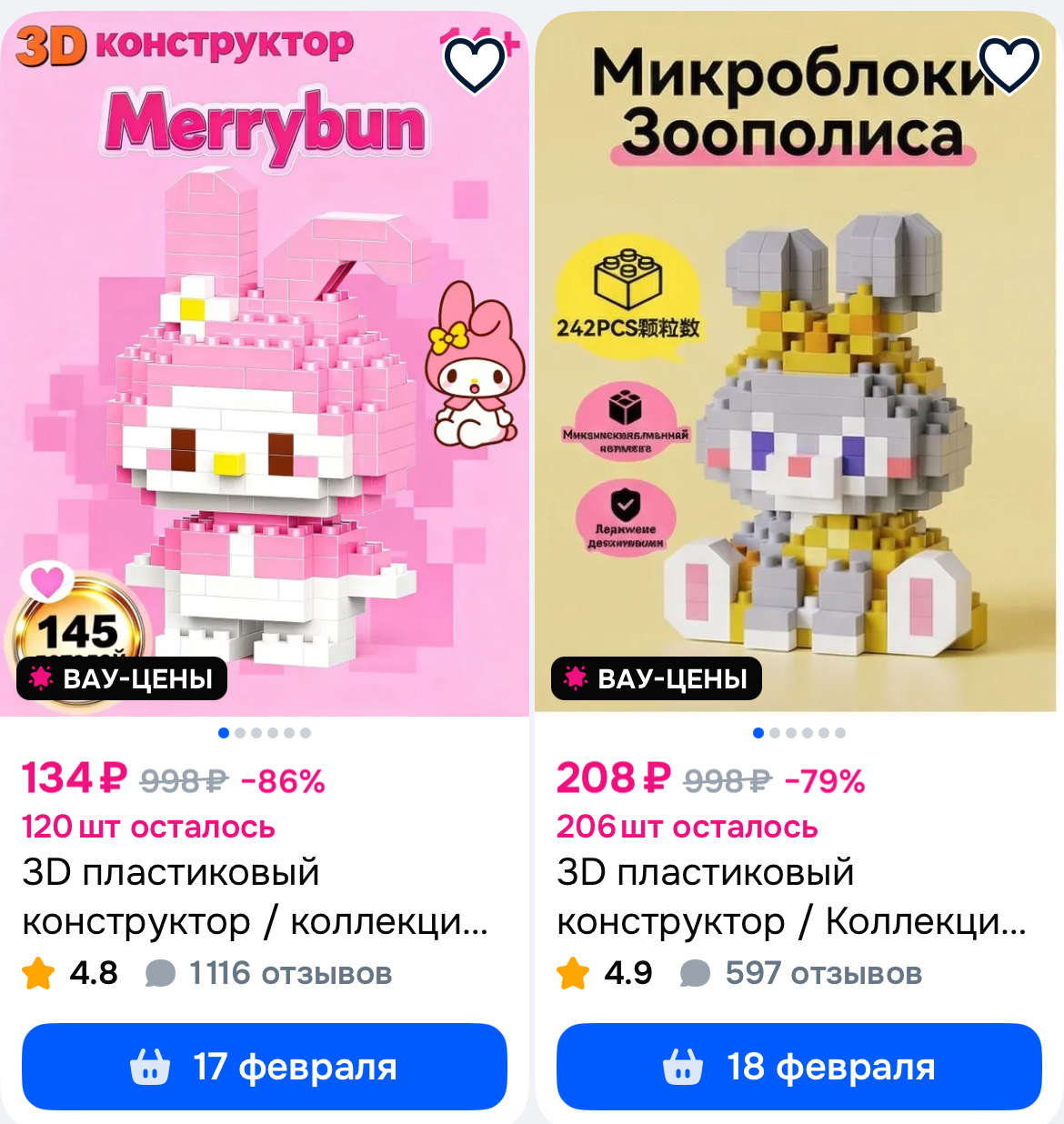This screenshot has width=1064, height=1124.
Task: Favorite the Микроблоки Зоополиса product
Action: click(x=1009, y=65)
